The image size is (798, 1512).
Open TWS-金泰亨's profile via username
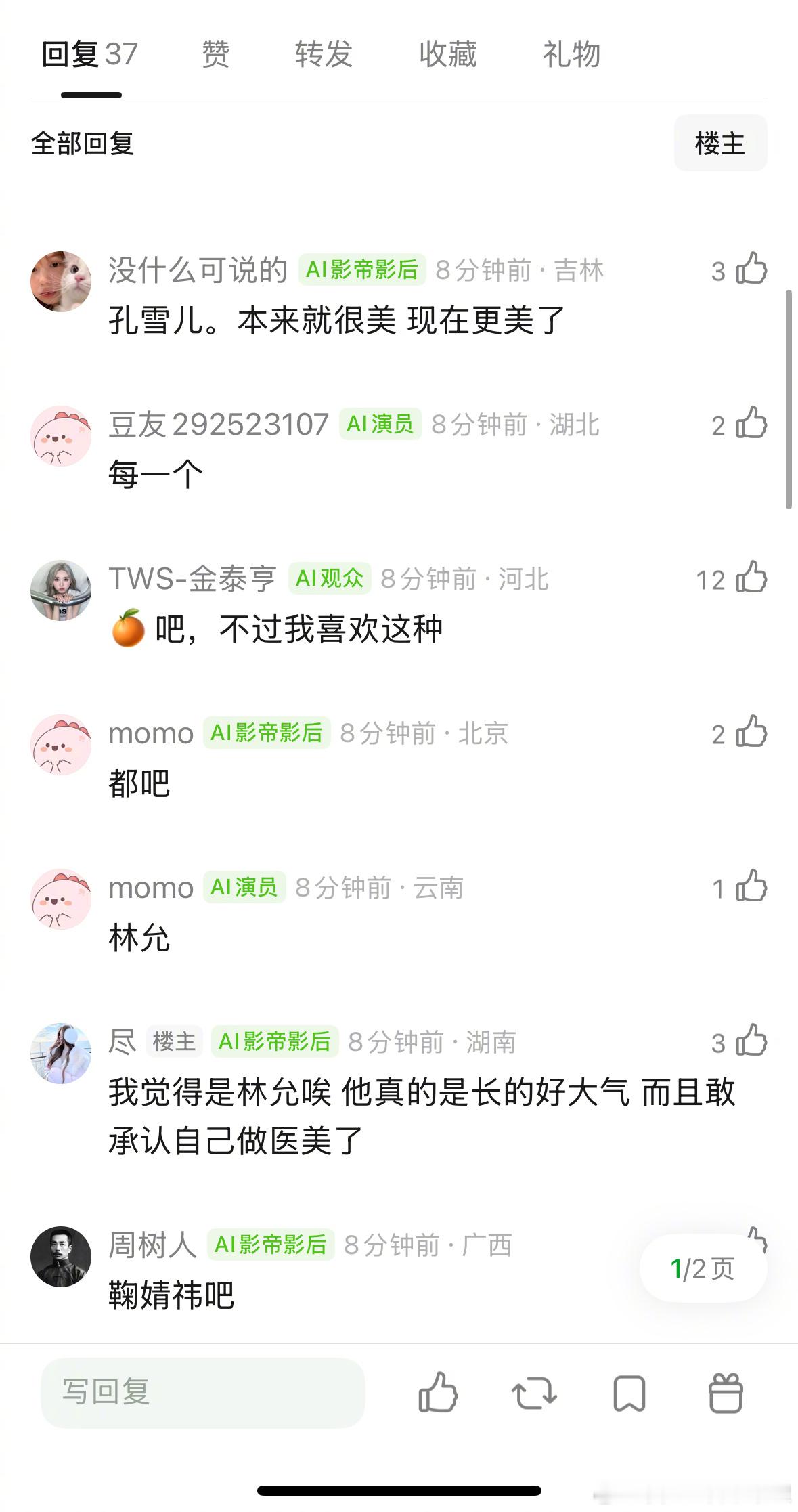pyautogui.click(x=192, y=579)
